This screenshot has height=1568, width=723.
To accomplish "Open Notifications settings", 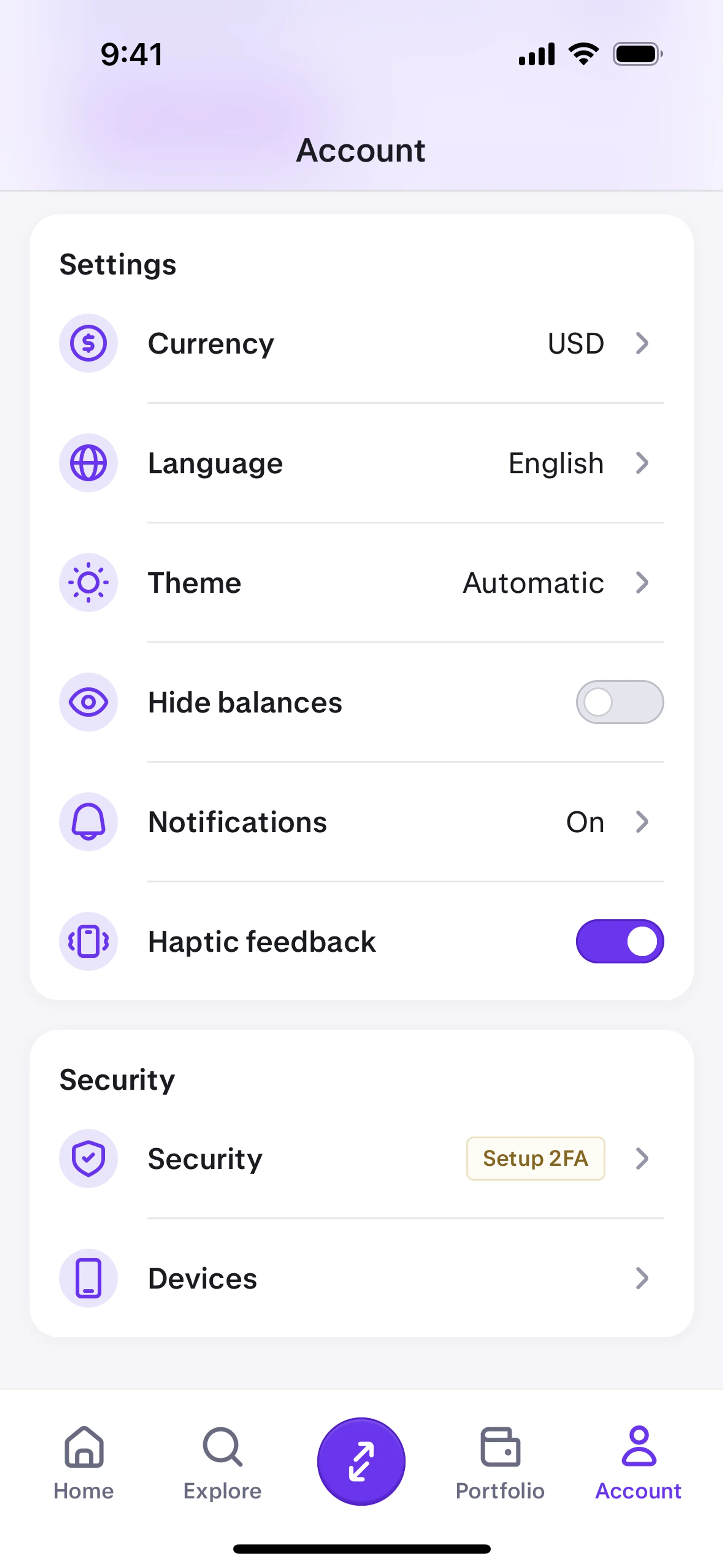I will (x=361, y=822).
